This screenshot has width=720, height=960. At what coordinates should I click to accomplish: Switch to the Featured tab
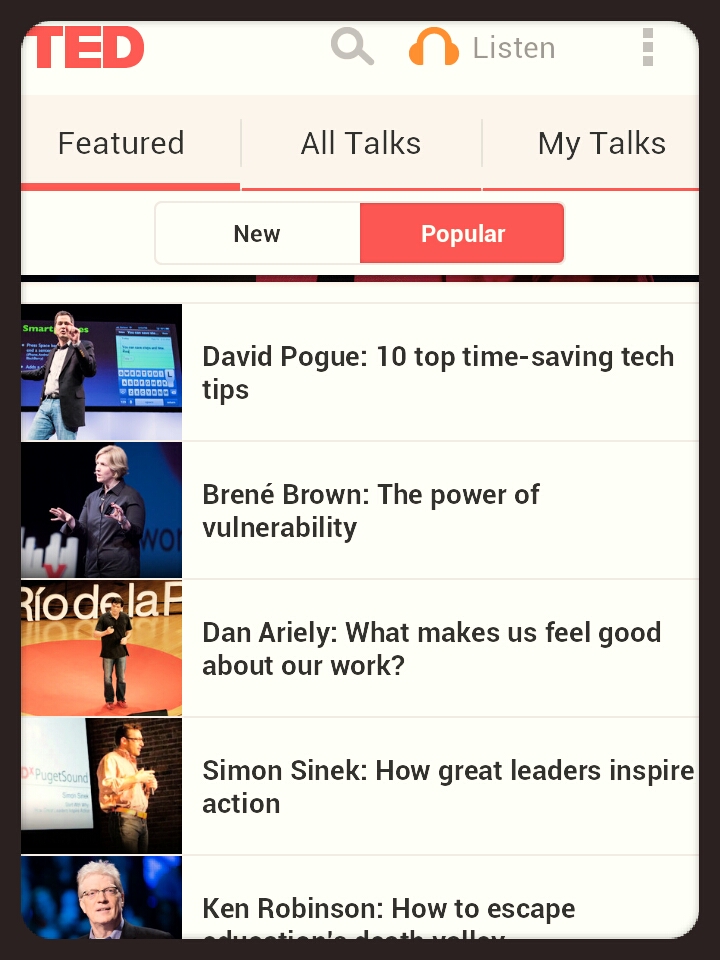(x=121, y=144)
